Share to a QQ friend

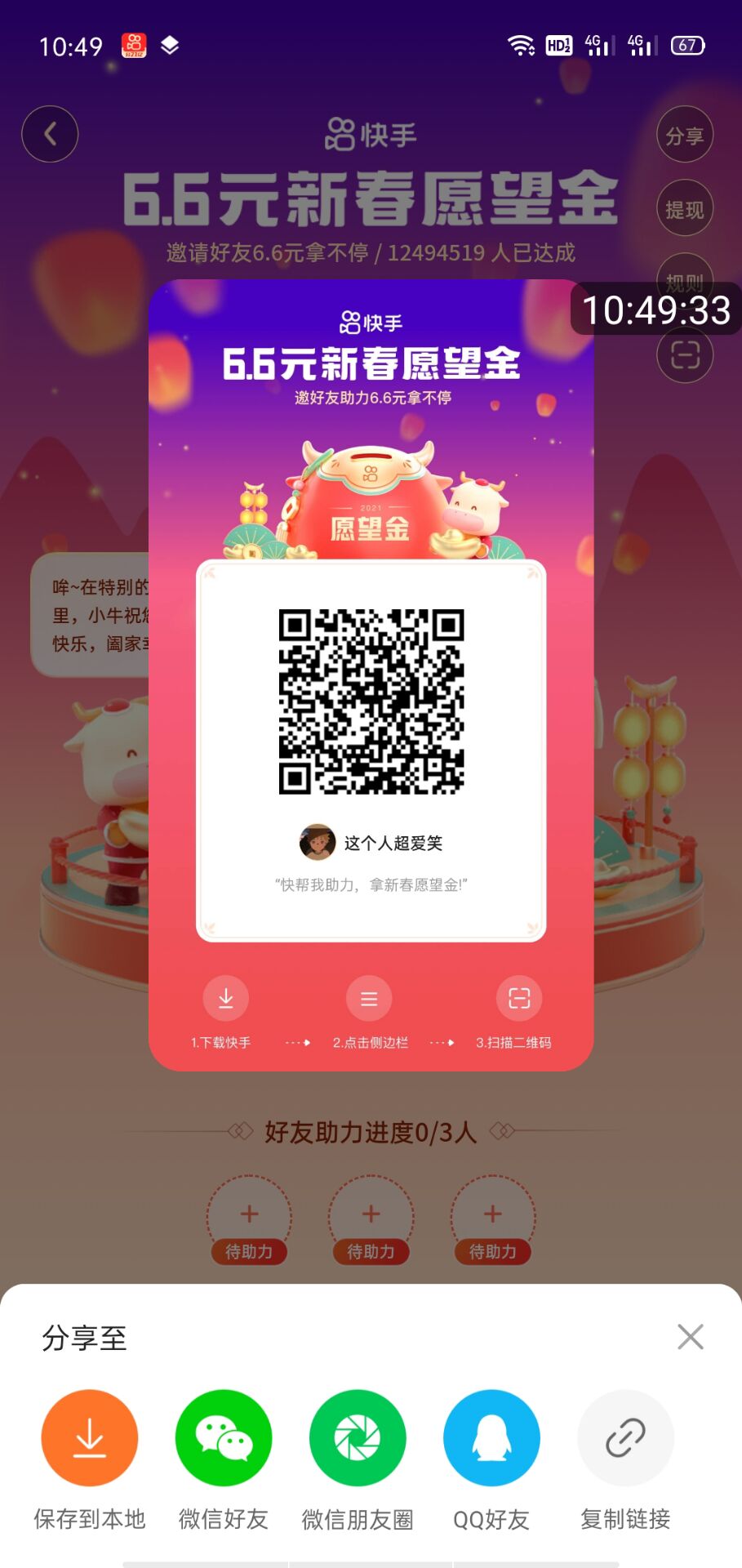491,1438
